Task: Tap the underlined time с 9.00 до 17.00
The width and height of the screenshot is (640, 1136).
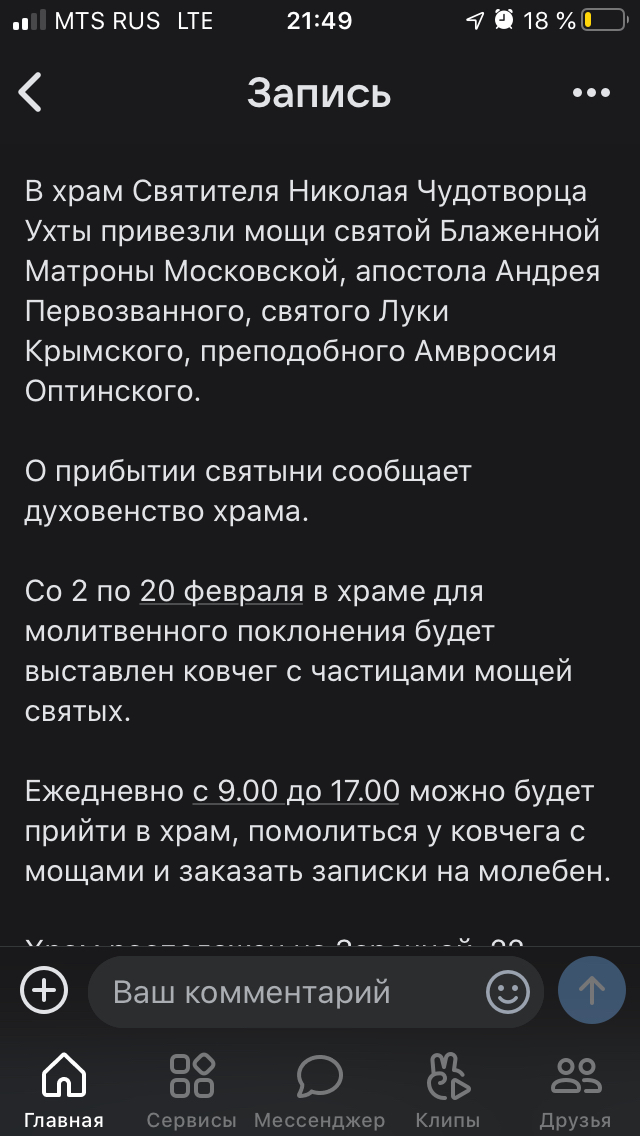Action: tap(296, 791)
